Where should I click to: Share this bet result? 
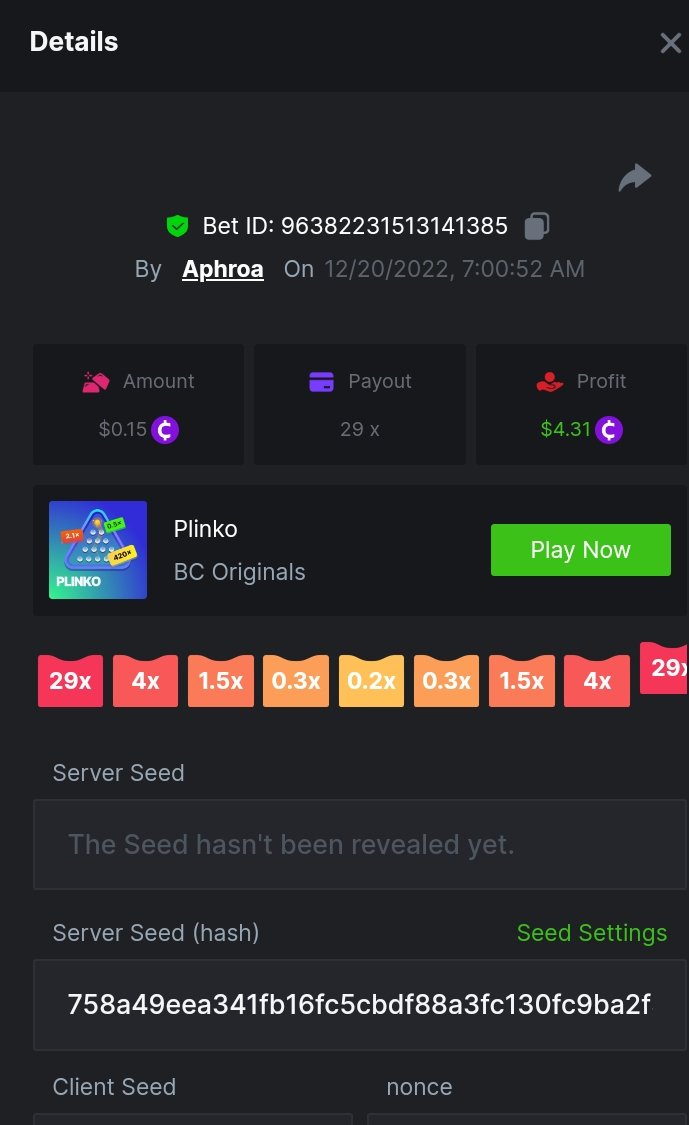pyautogui.click(x=635, y=178)
